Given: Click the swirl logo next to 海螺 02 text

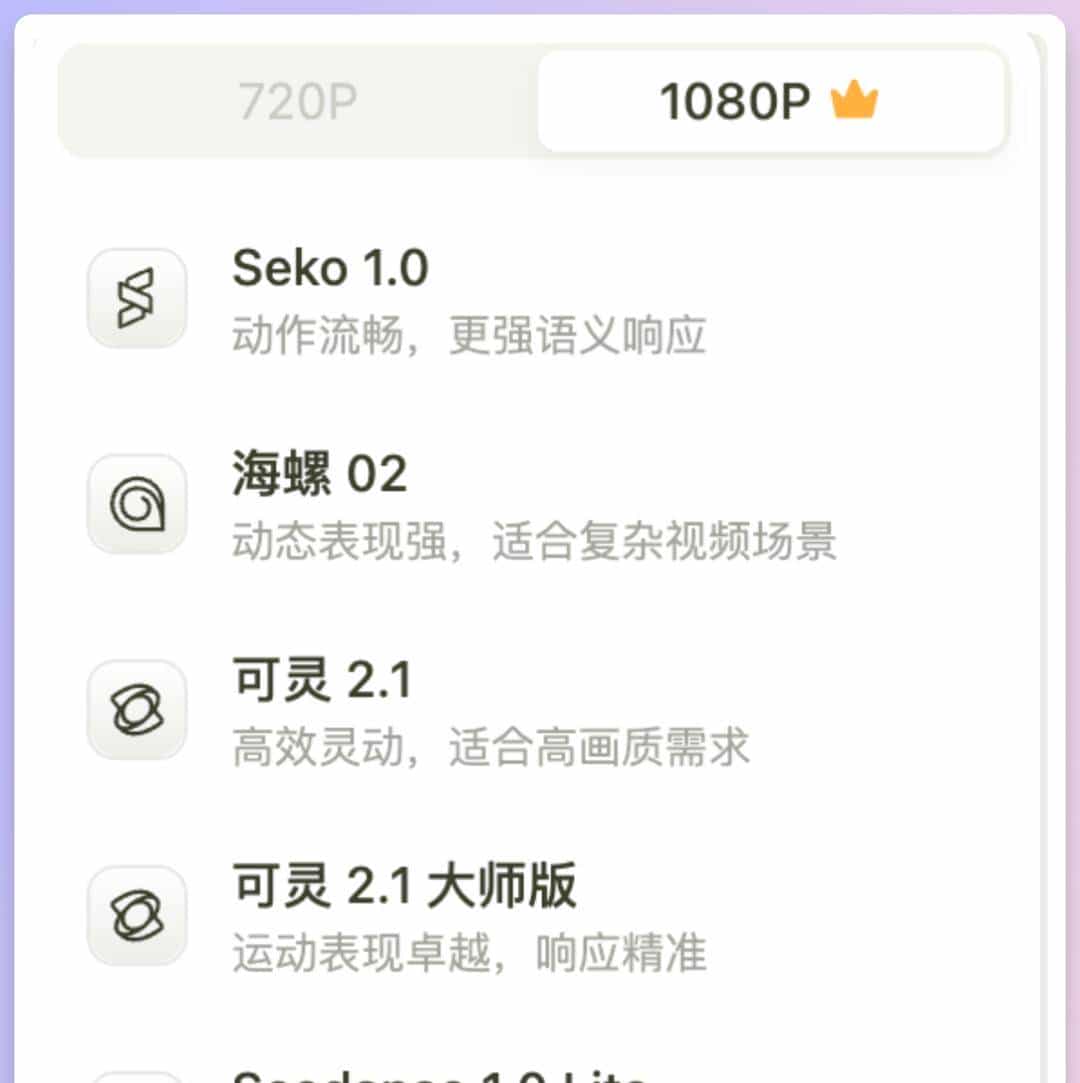Looking at the screenshot, I should [x=136, y=505].
